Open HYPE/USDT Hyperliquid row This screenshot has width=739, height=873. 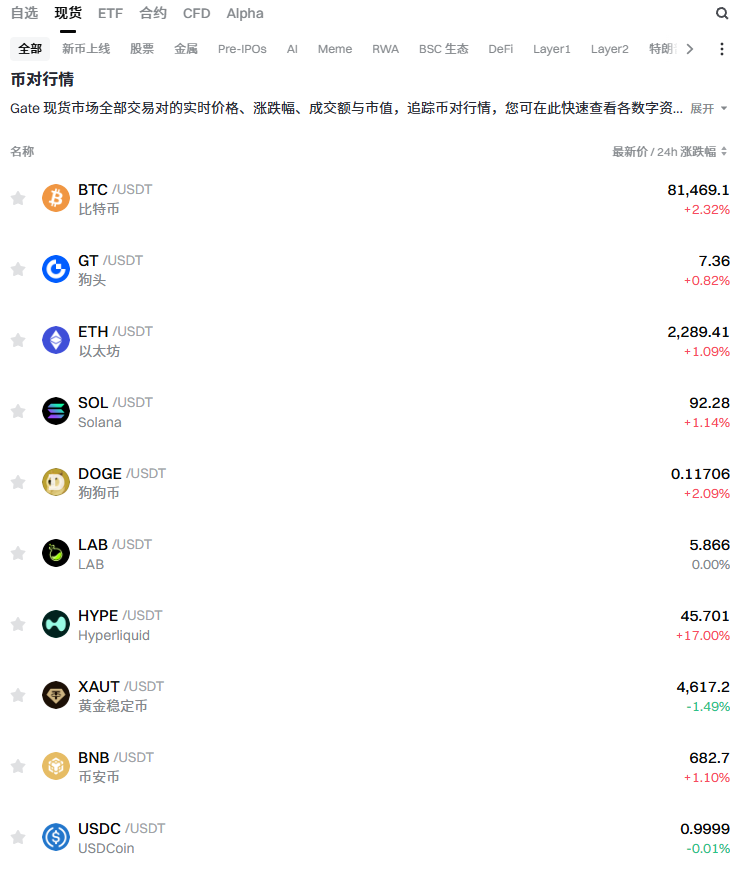tap(369, 625)
